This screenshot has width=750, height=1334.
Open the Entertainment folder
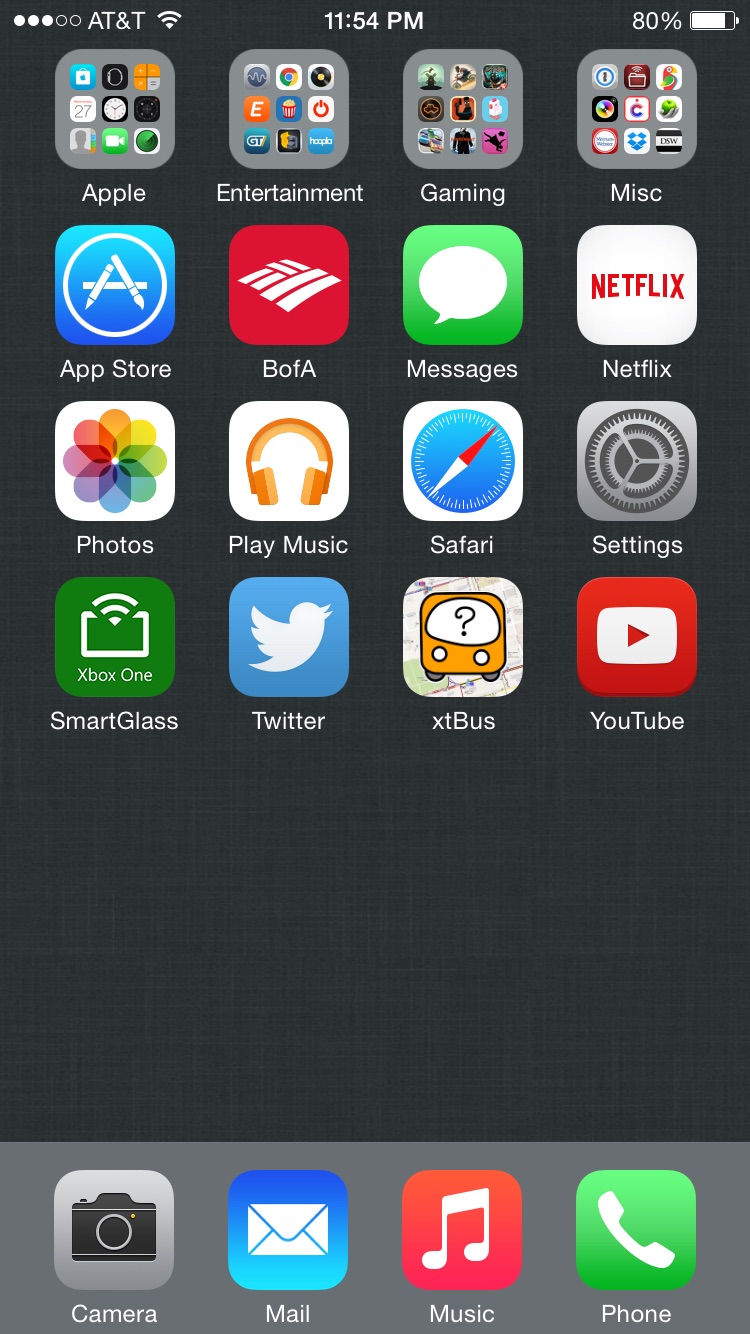(289, 109)
